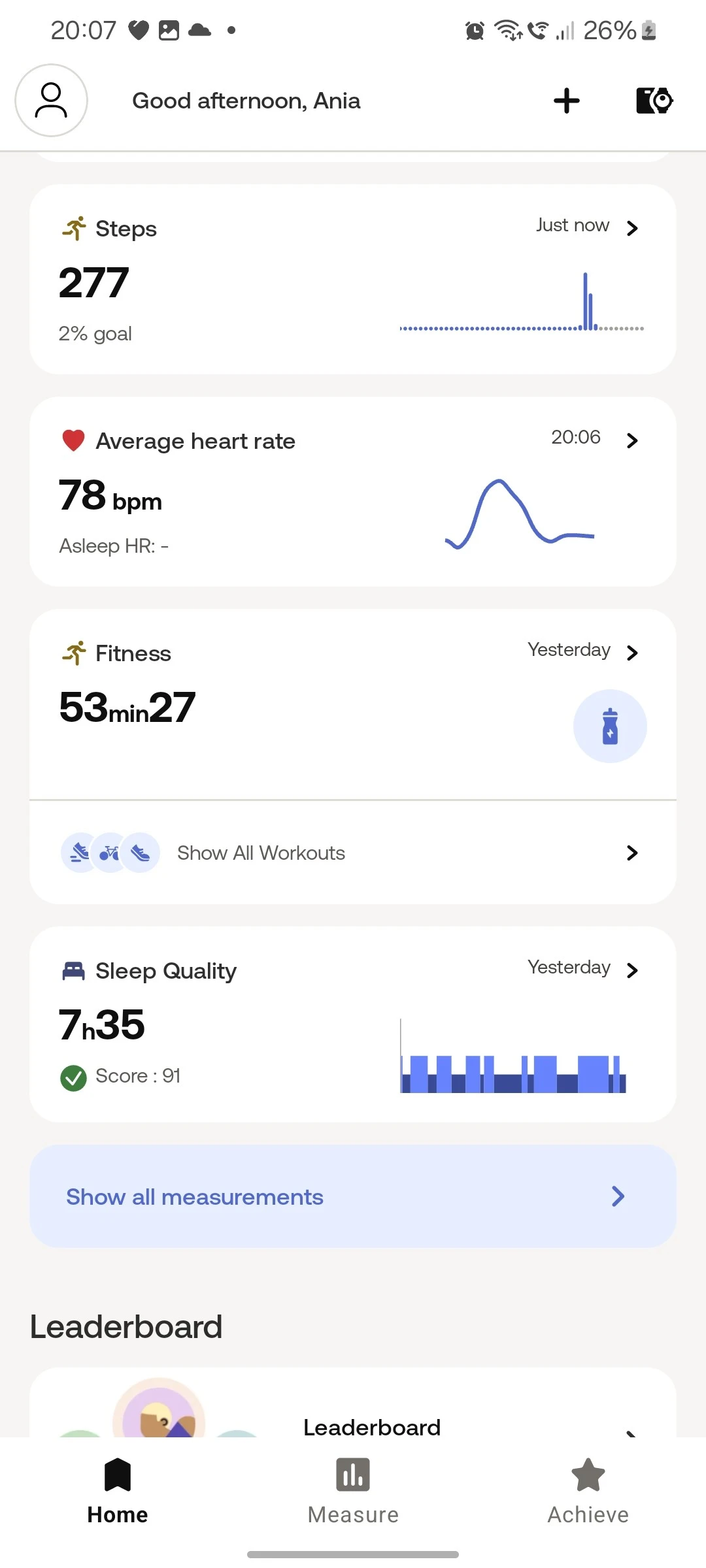Open the Sleep Quality card
The image size is (706, 1568).
(x=353, y=1024)
